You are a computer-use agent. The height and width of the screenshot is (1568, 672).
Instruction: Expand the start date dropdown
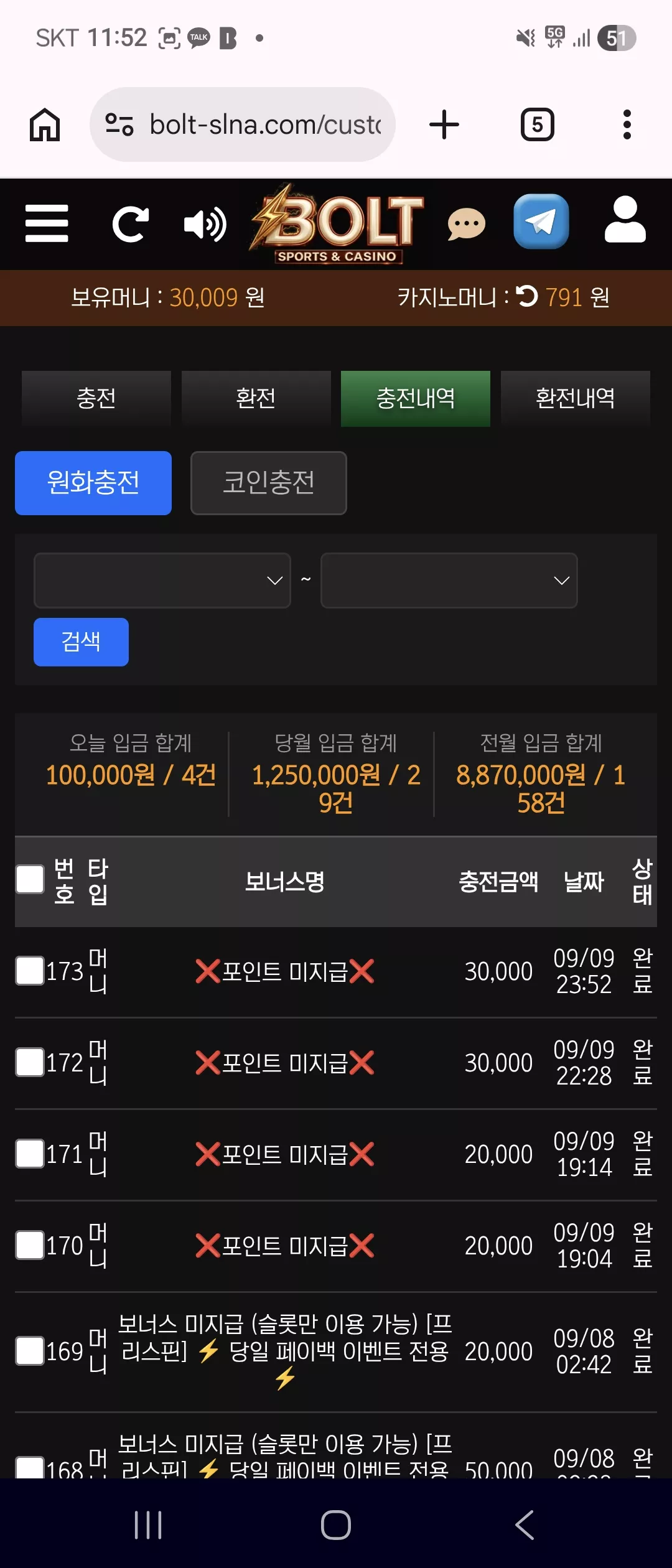pos(162,581)
